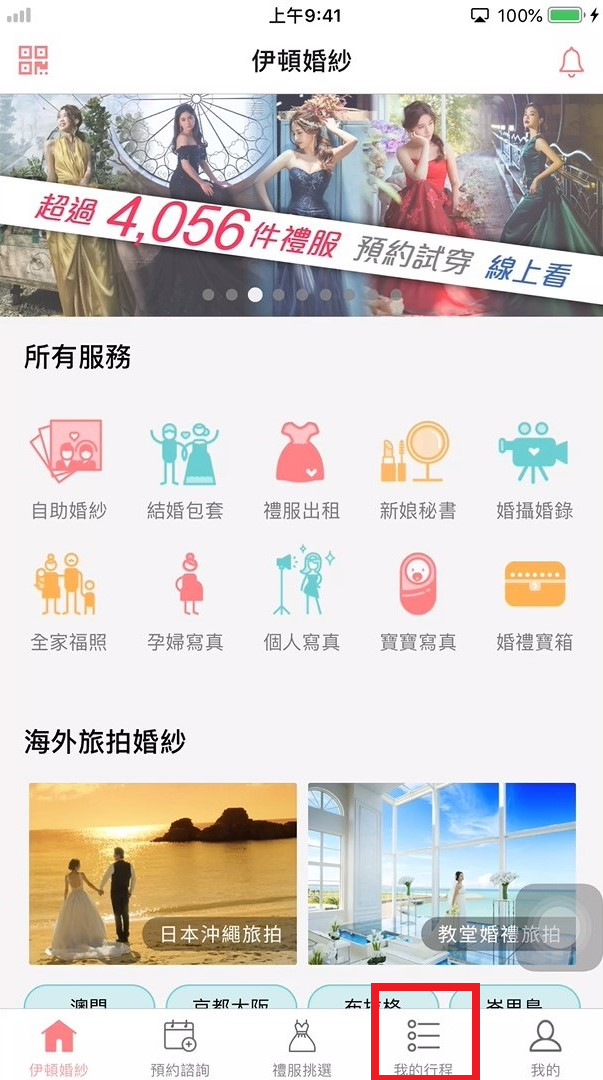Open the 婚禮寶箱 treasure box

tap(534, 601)
